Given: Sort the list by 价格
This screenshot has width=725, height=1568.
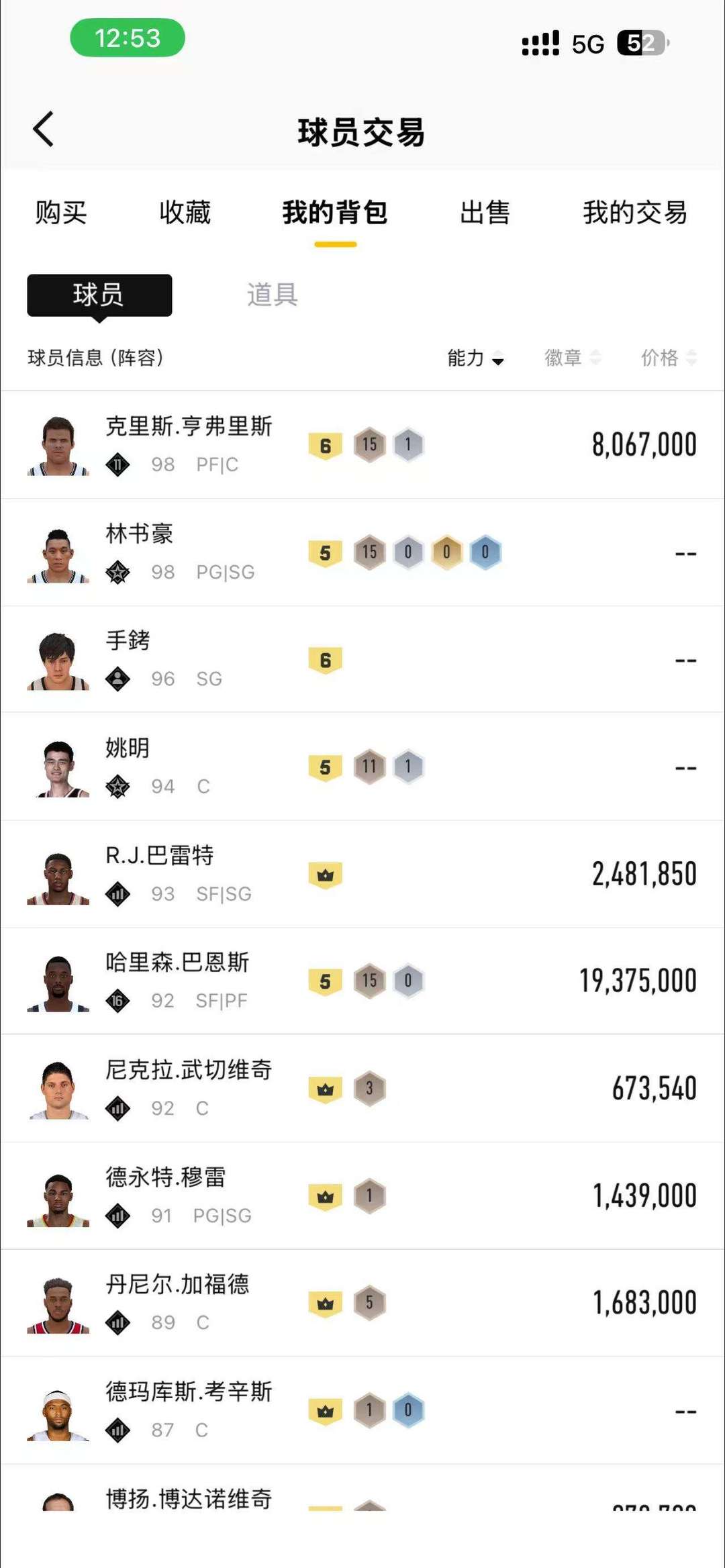Looking at the screenshot, I should click(x=668, y=358).
